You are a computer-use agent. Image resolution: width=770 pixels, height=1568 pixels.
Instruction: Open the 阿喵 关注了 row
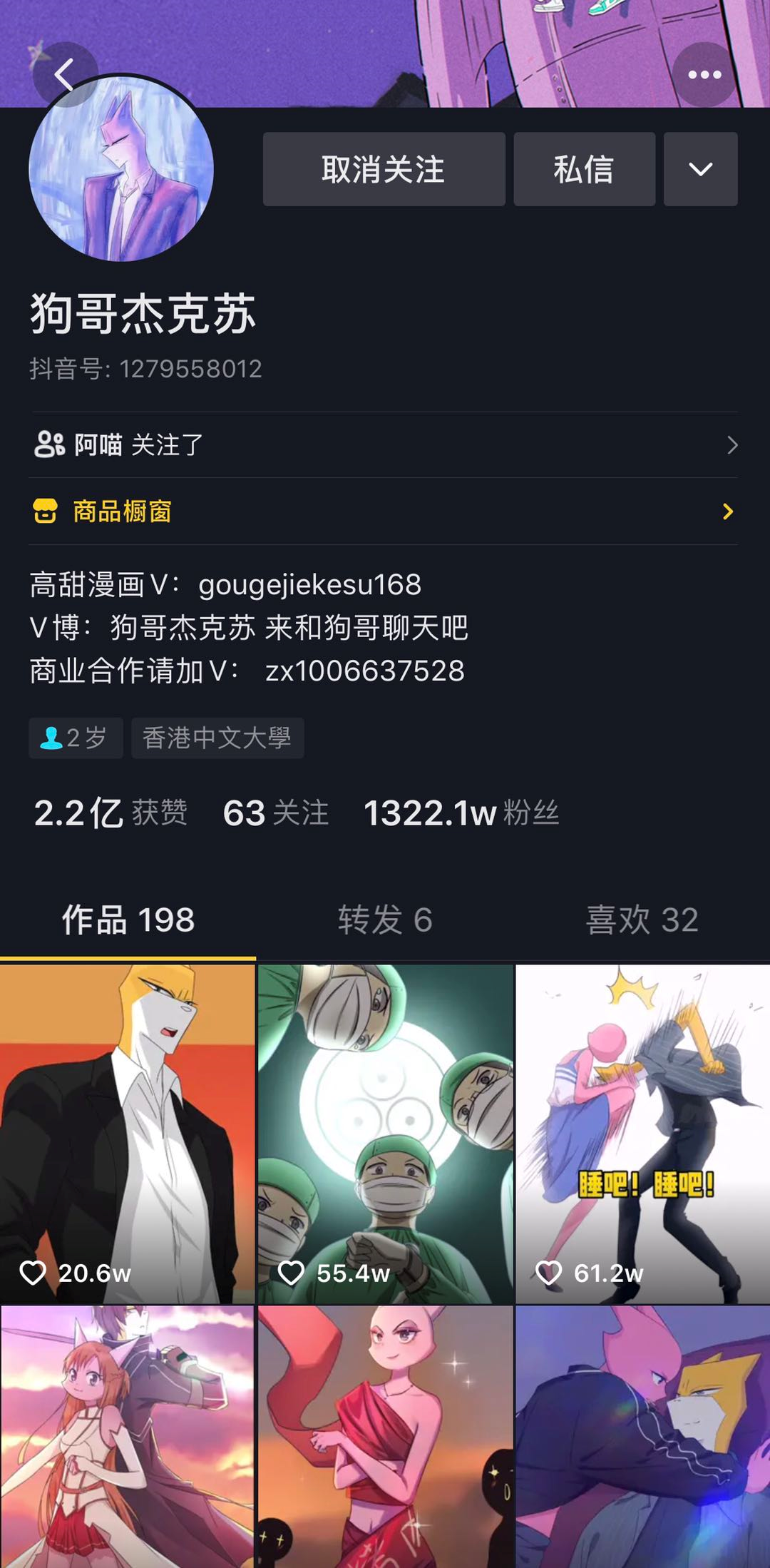[x=384, y=445]
